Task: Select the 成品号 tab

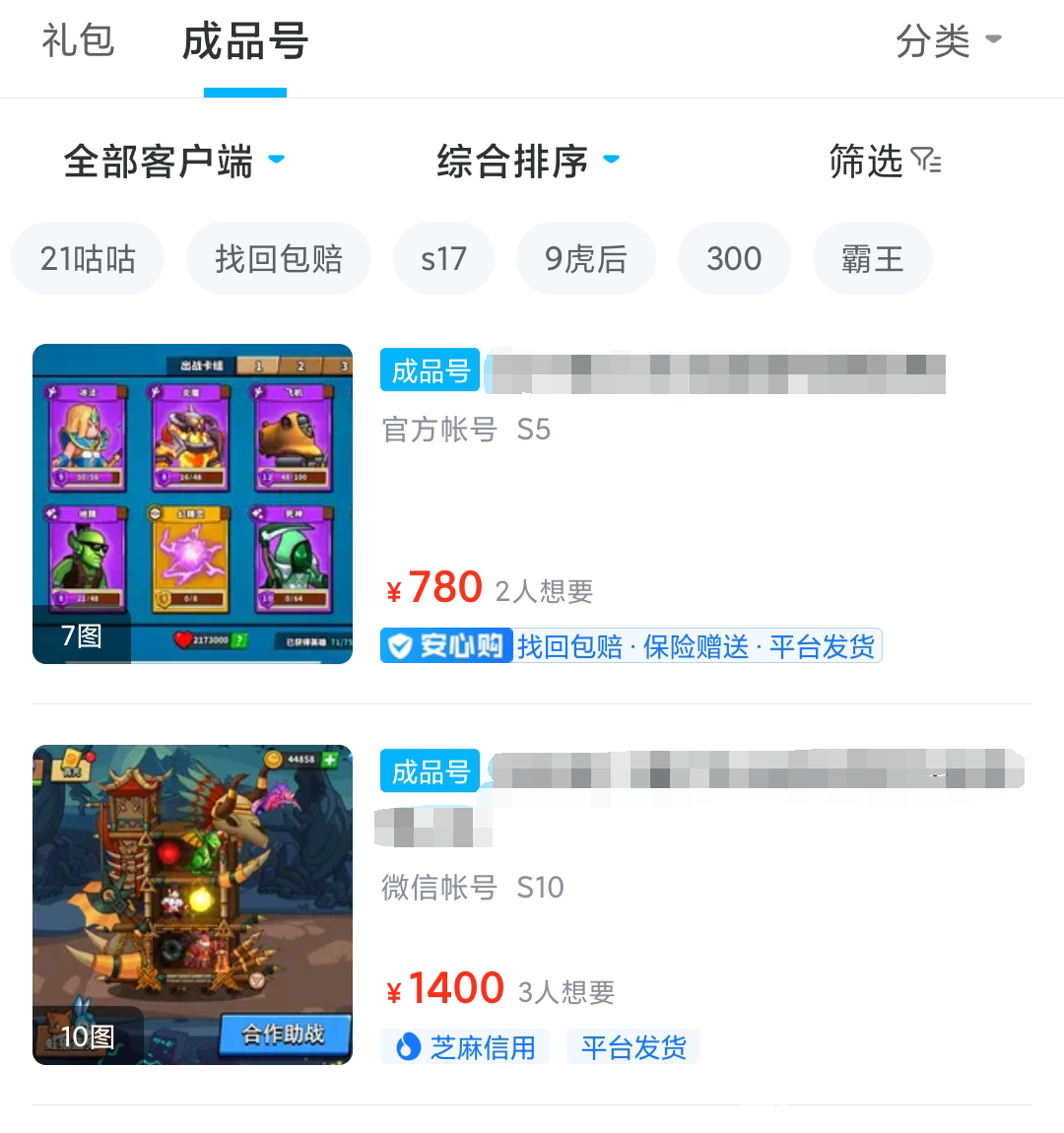Action: (x=245, y=43)
